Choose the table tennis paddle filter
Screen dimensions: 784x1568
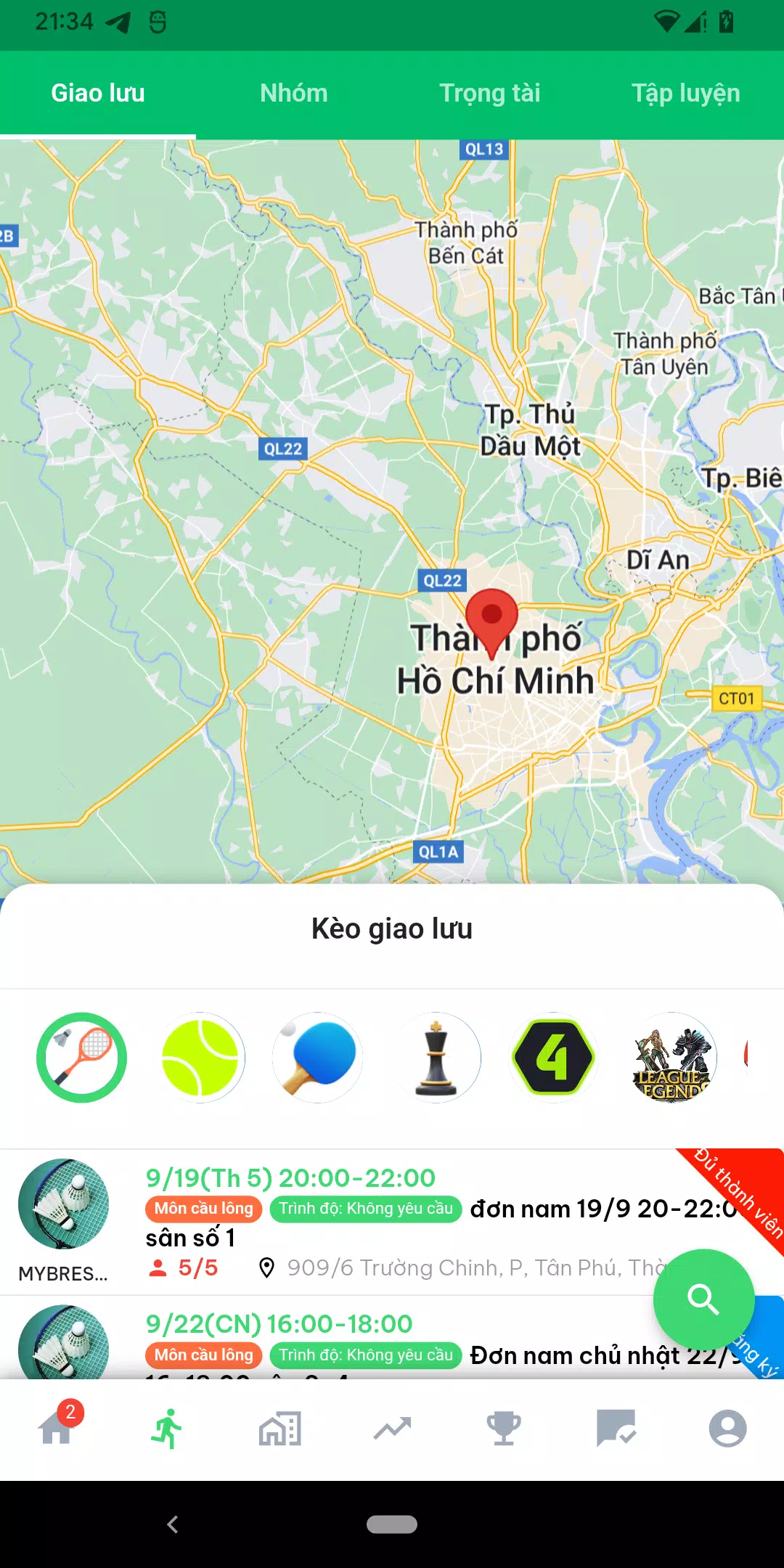(318, 1058)
